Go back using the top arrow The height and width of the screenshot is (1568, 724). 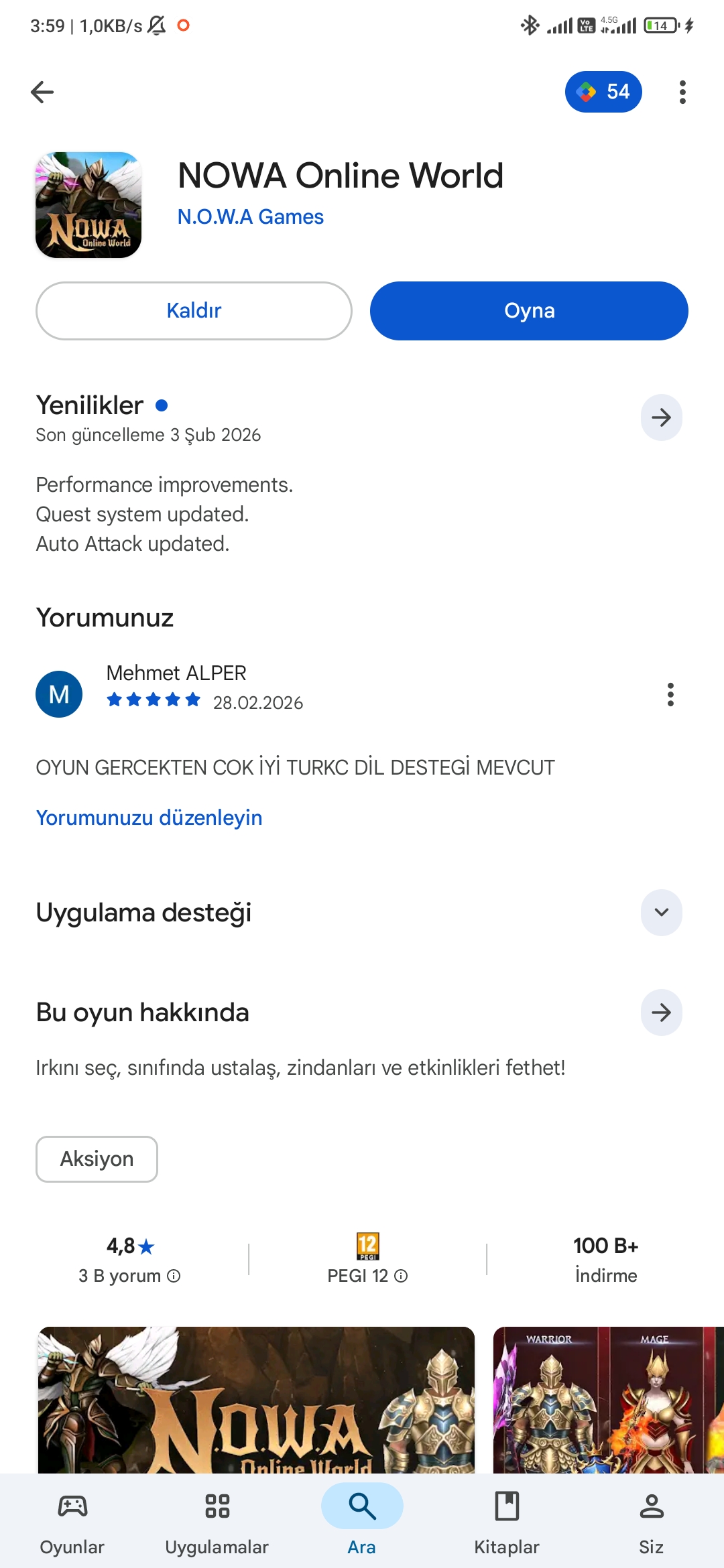[x=42, y=92]
